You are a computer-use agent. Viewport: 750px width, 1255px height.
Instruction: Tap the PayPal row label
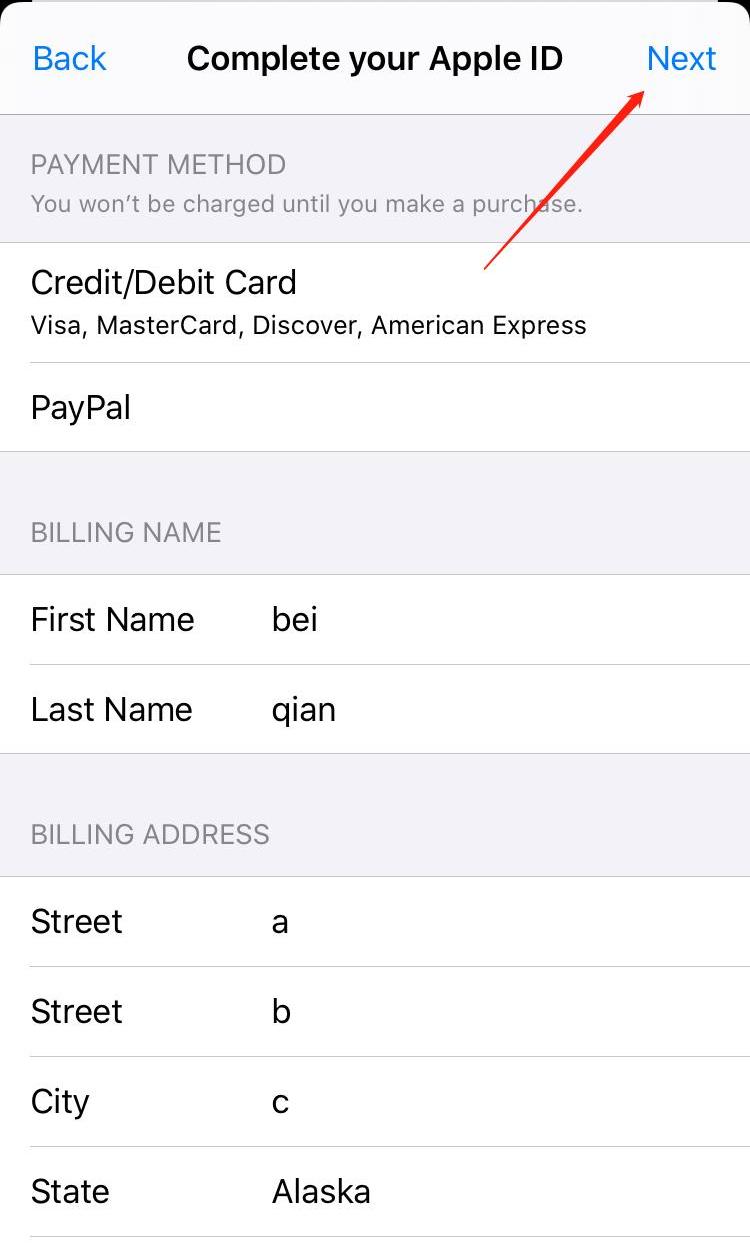[80, 407]
